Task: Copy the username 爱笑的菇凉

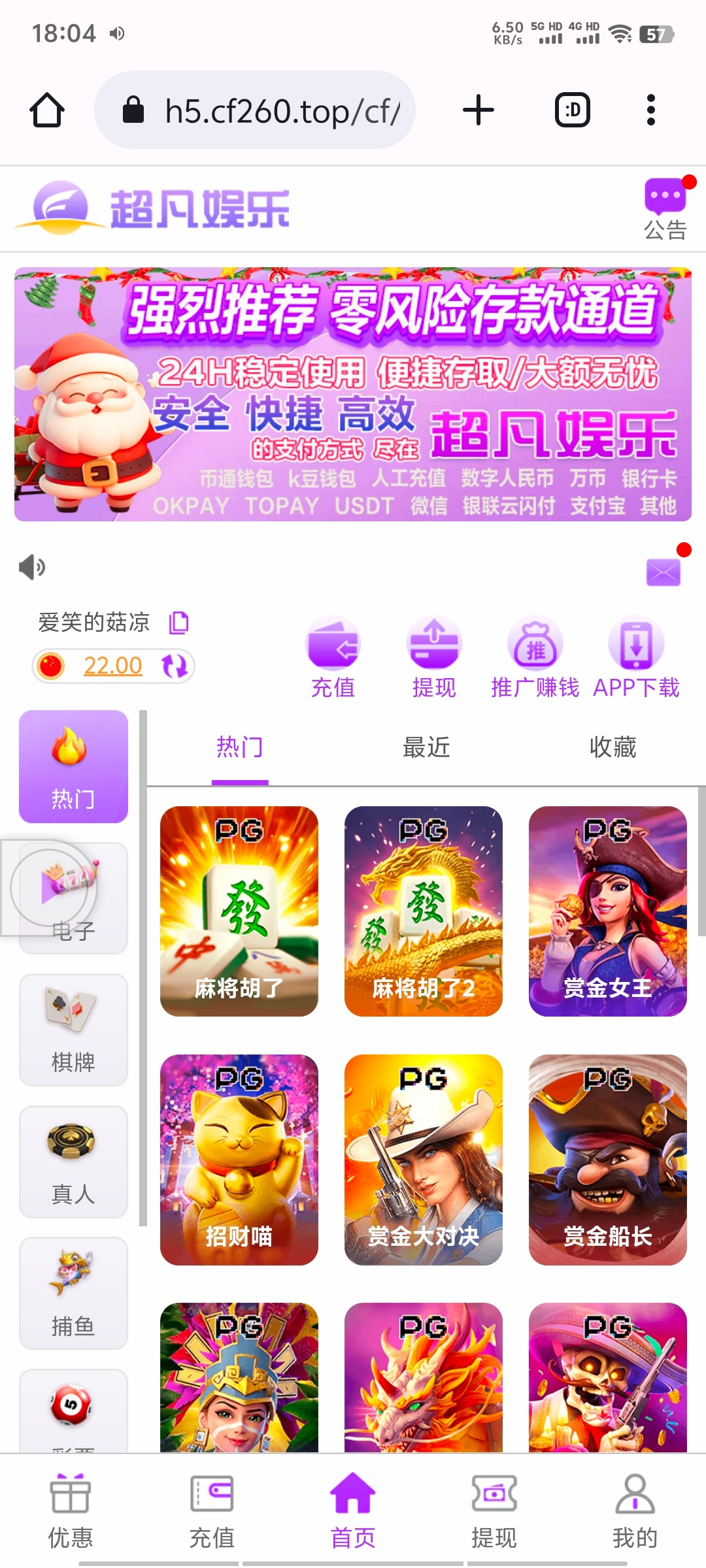Action: click(178, 623)
